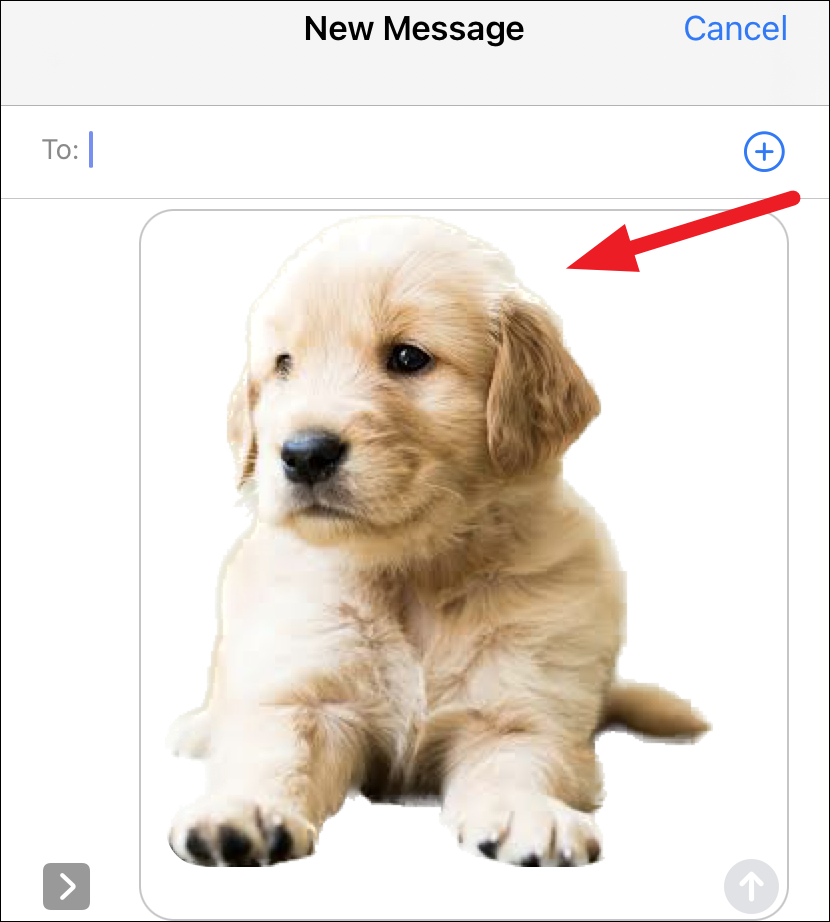Expand the apps chevron arrow
Image resolution: width=830 pixels, height=922 pixels.
67,885
